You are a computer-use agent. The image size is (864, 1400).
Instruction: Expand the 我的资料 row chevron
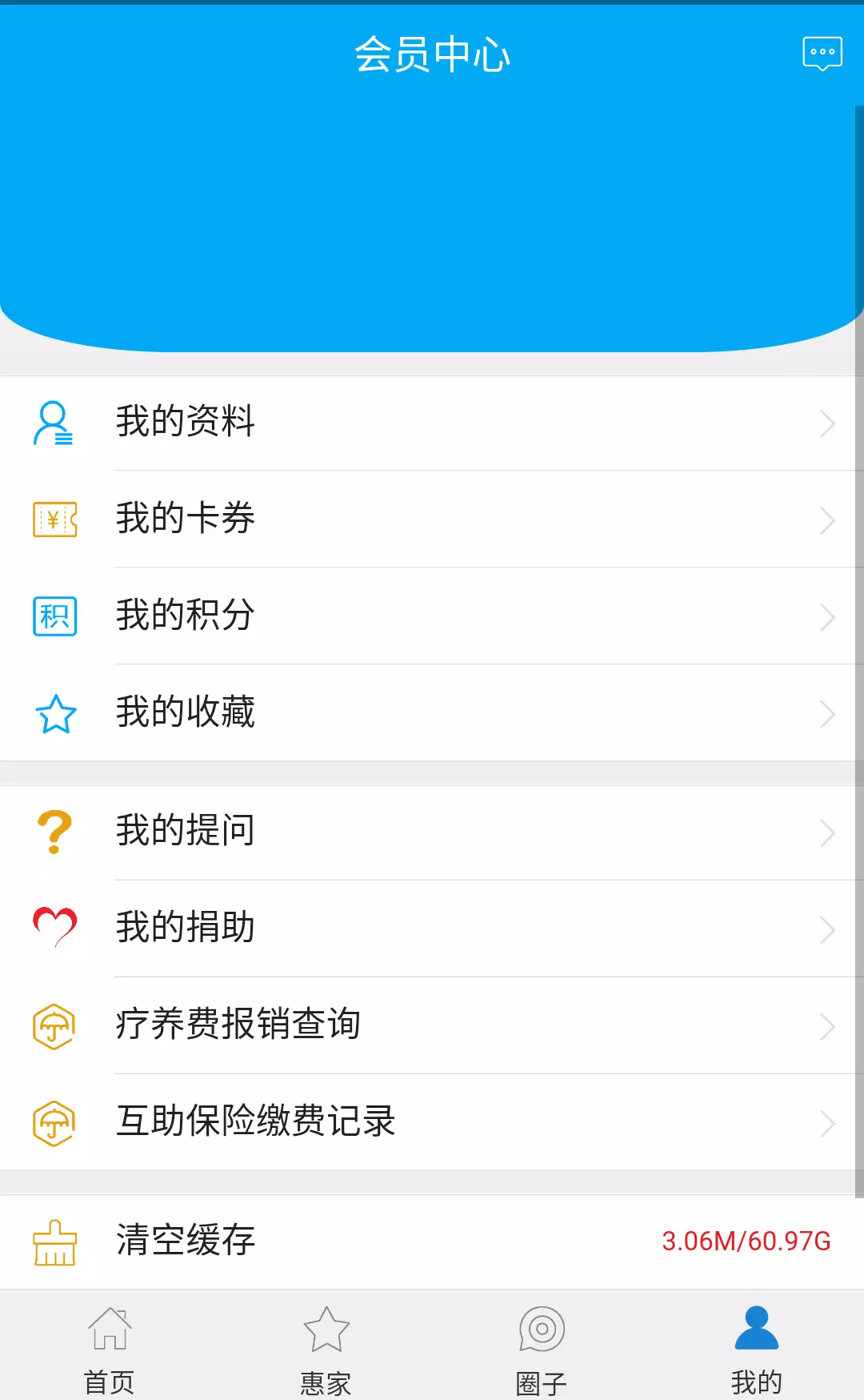828,423
